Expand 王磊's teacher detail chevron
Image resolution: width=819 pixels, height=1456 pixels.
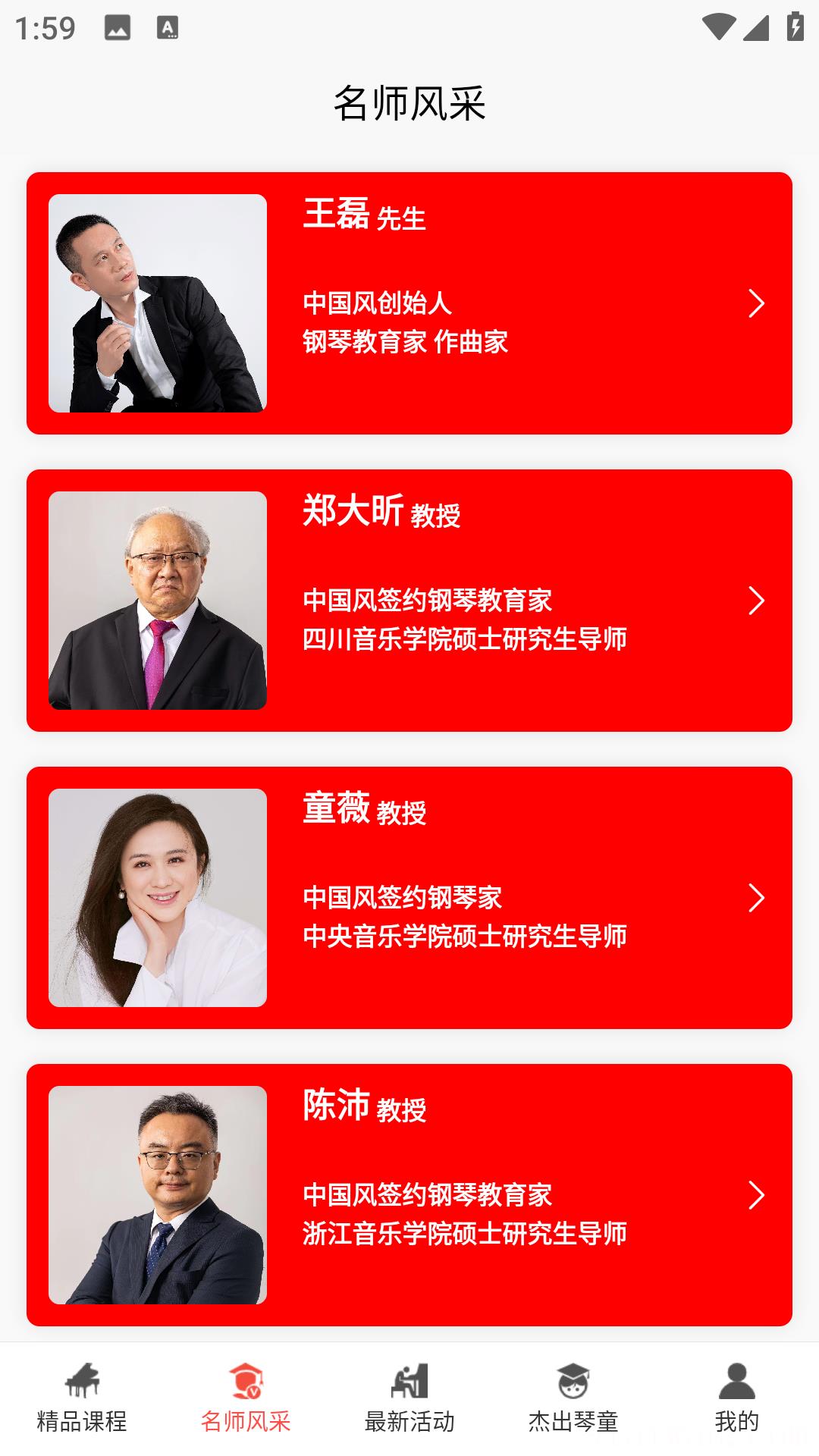pyautogui.click(x=755, y=303)
